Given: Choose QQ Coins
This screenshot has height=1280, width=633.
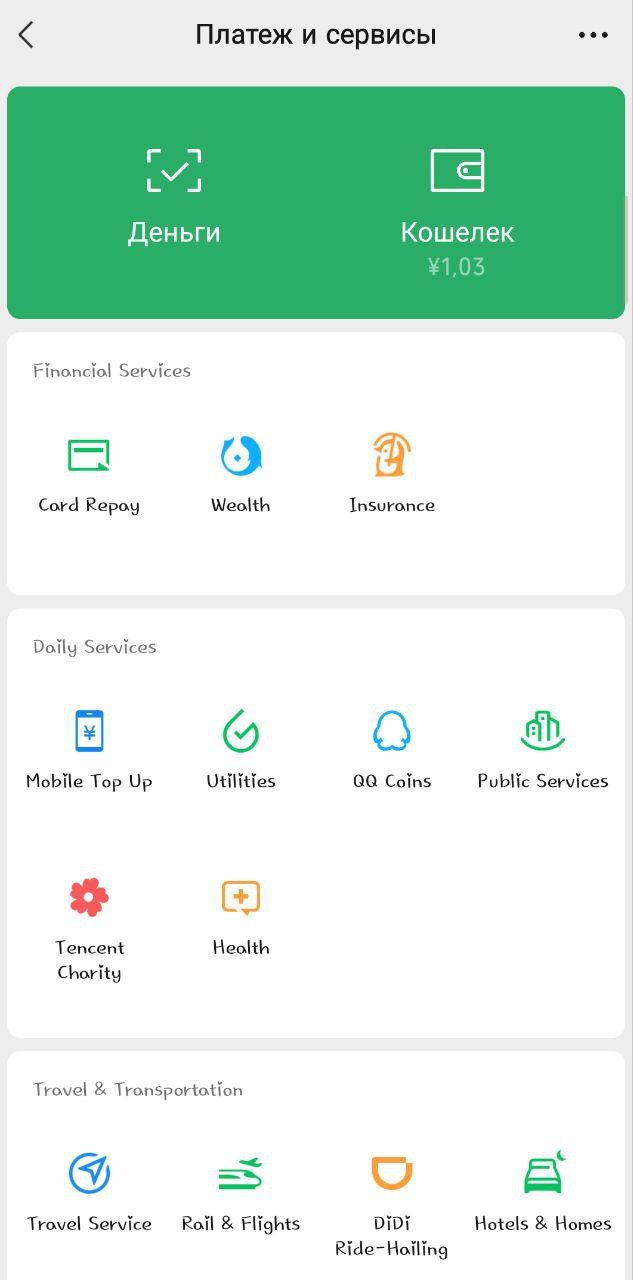Looking at the screenshot, I should 392,750.
